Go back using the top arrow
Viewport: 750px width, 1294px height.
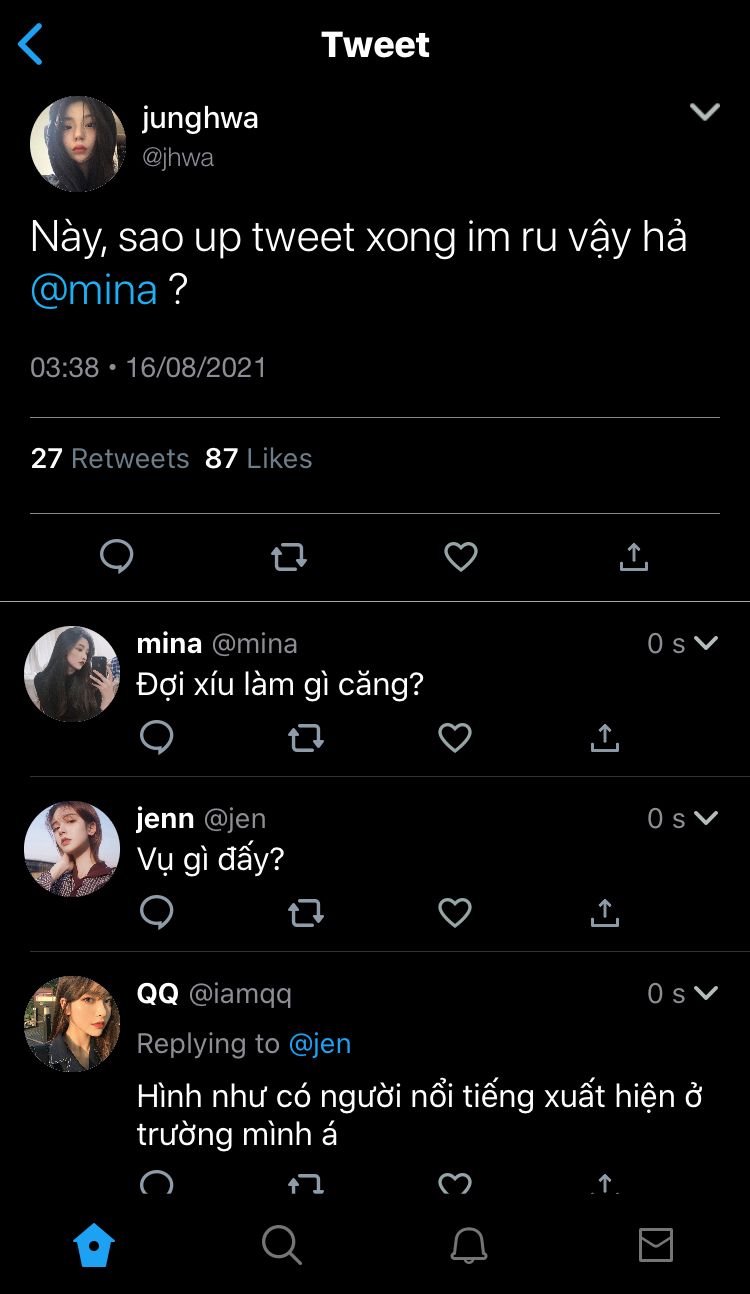pos(31,45)
